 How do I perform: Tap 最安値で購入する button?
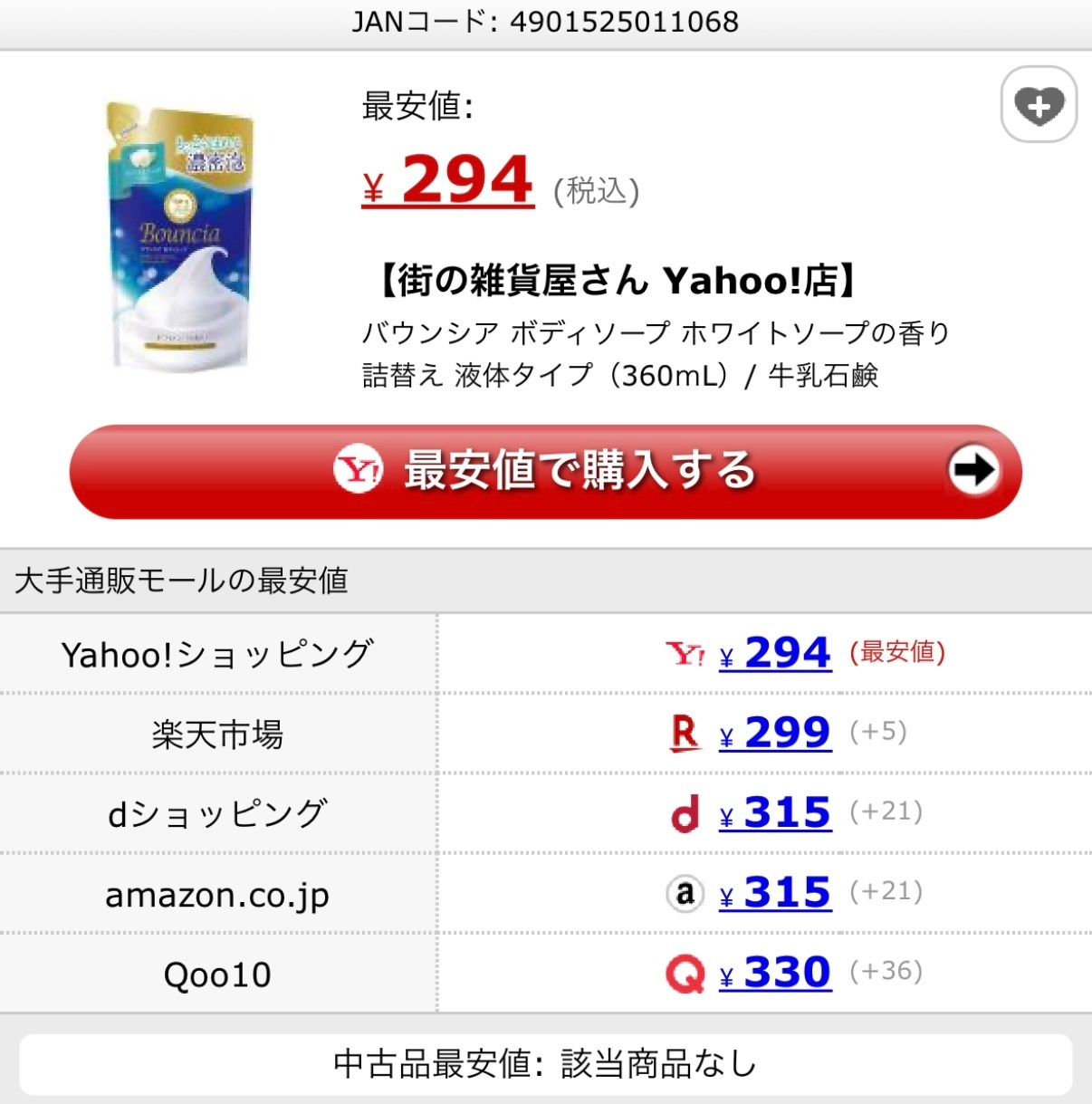point(546,471)
